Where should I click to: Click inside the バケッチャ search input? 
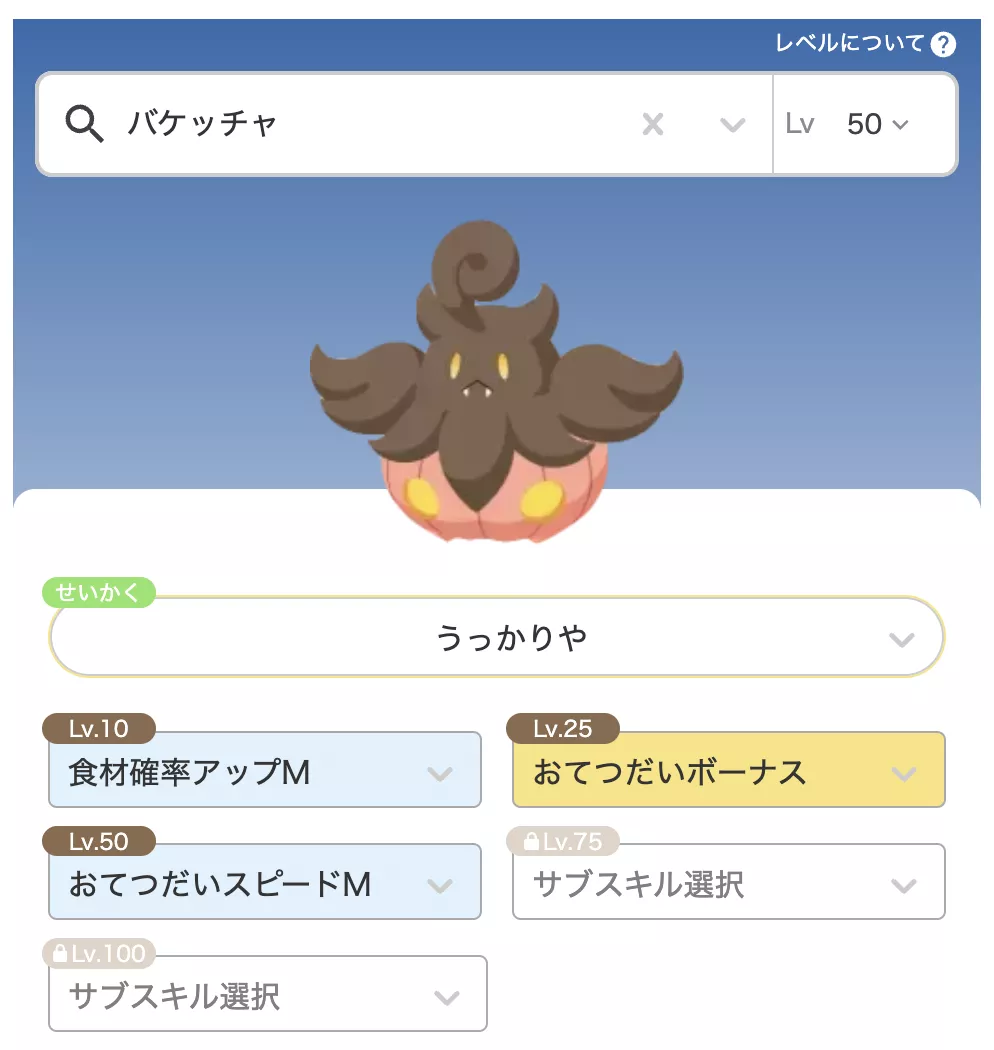click(300, 124)
